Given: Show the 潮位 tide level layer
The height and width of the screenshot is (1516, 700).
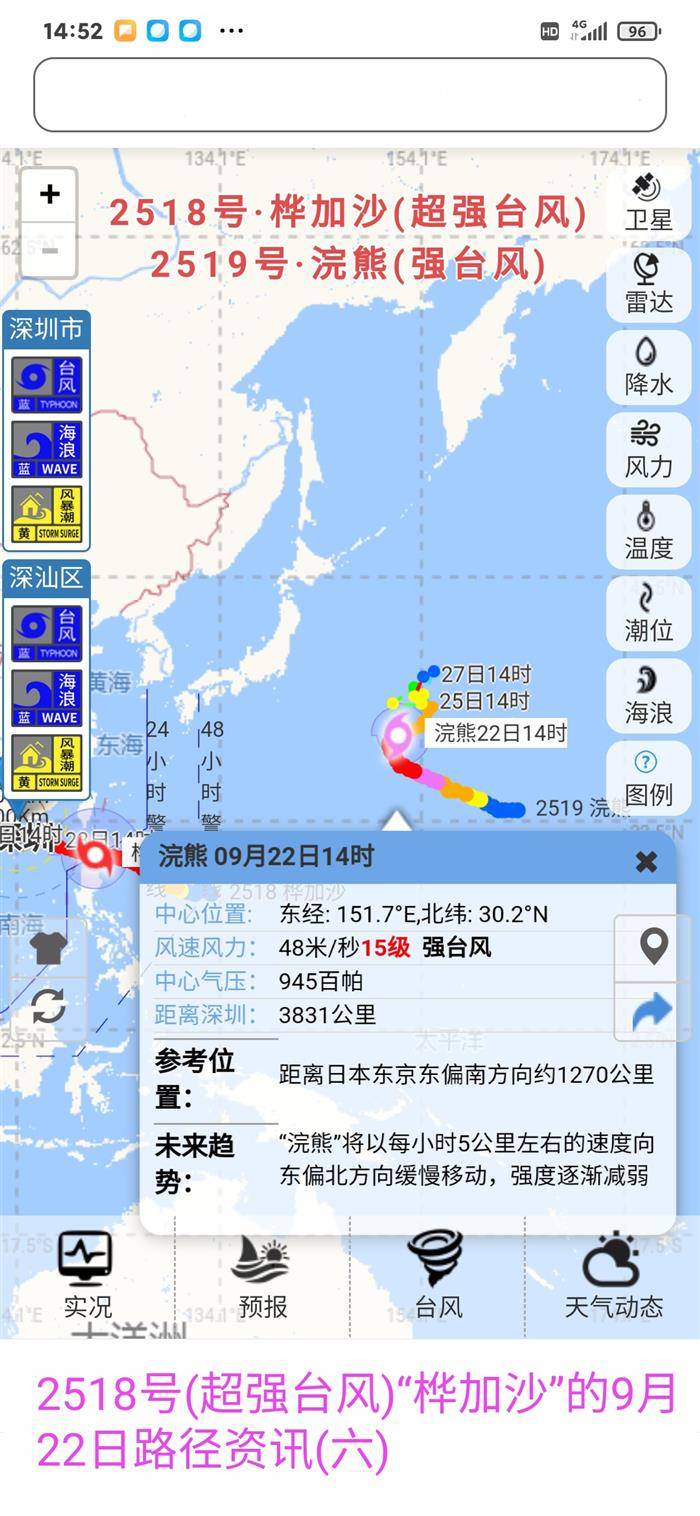Looking at the screenshot, I should (x=648, y=614).
